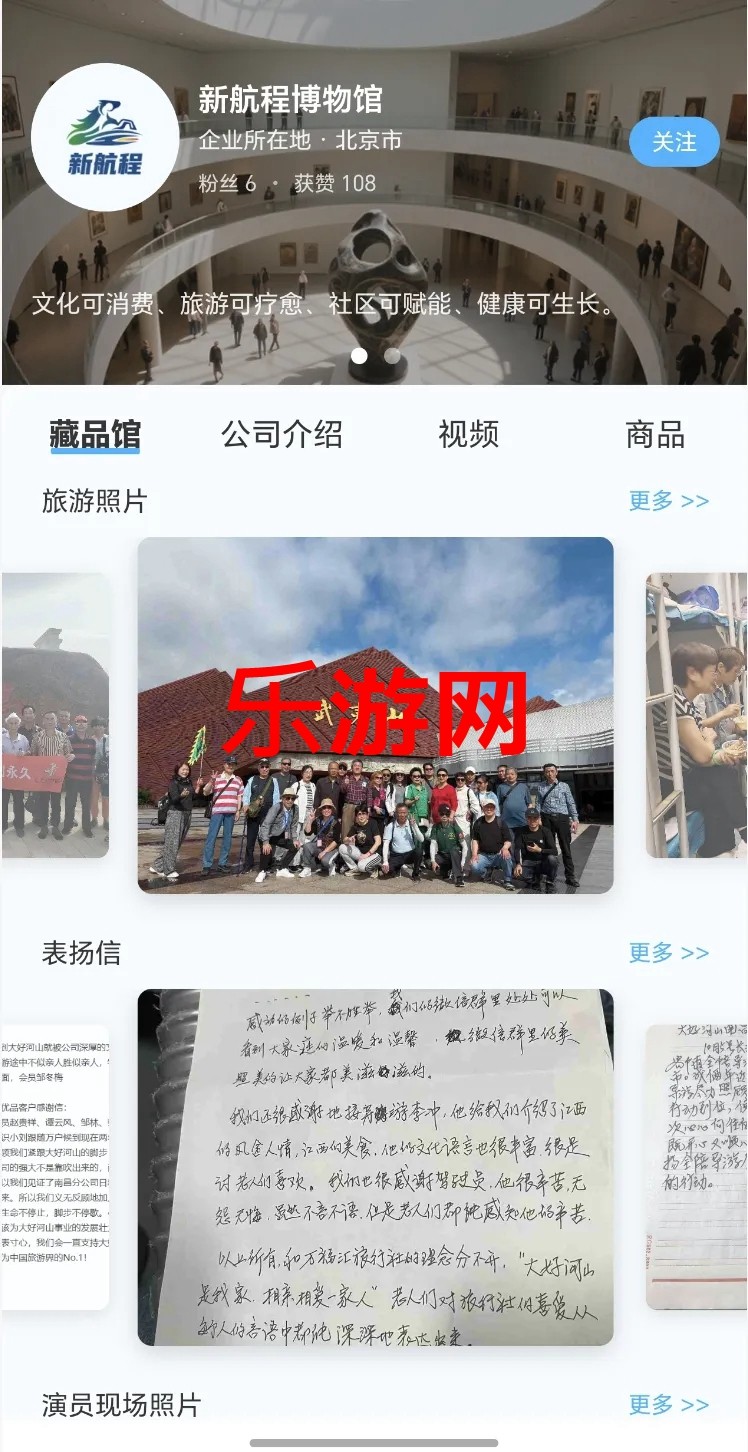
Task: Open the bunk-bed dining travel photo
Action: 697,715
